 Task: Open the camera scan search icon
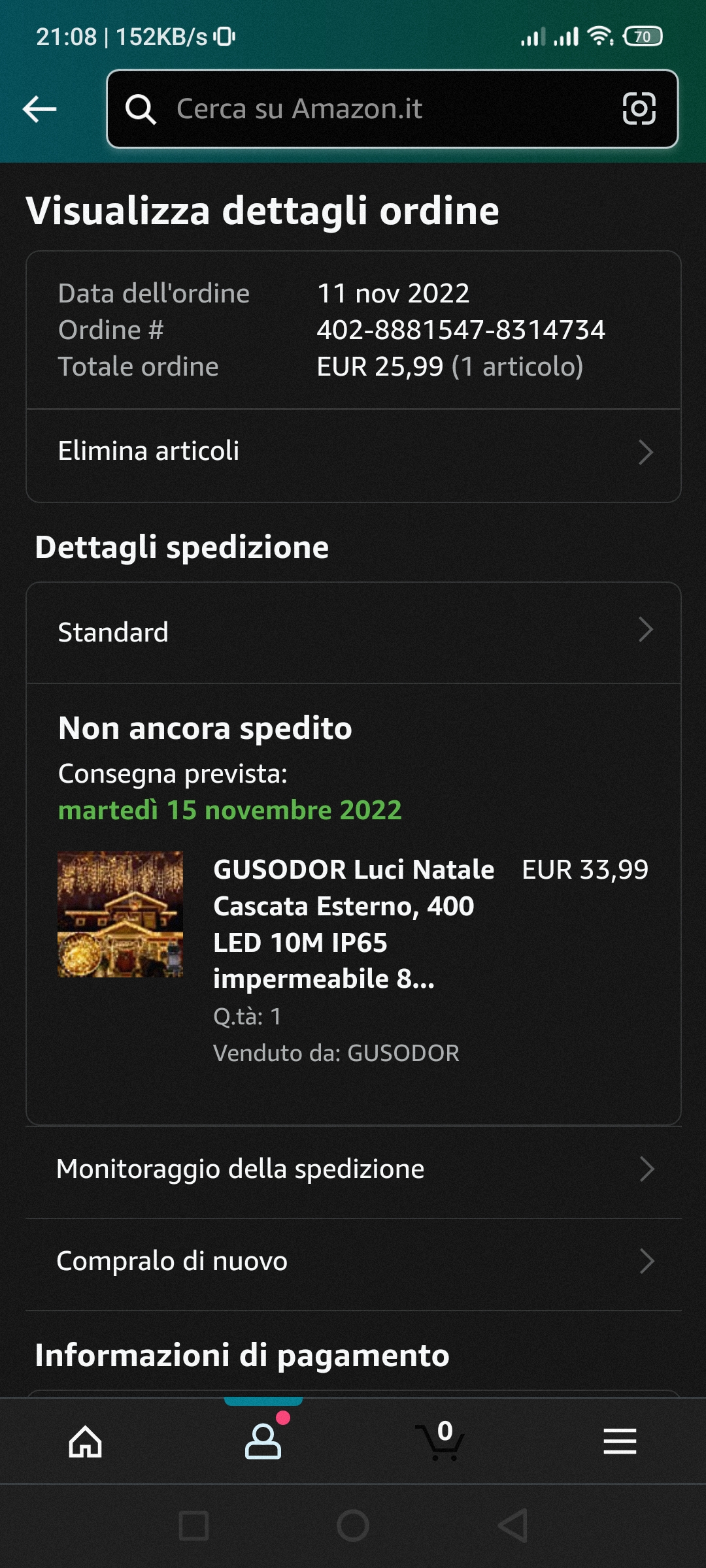(x=639, y=108)
